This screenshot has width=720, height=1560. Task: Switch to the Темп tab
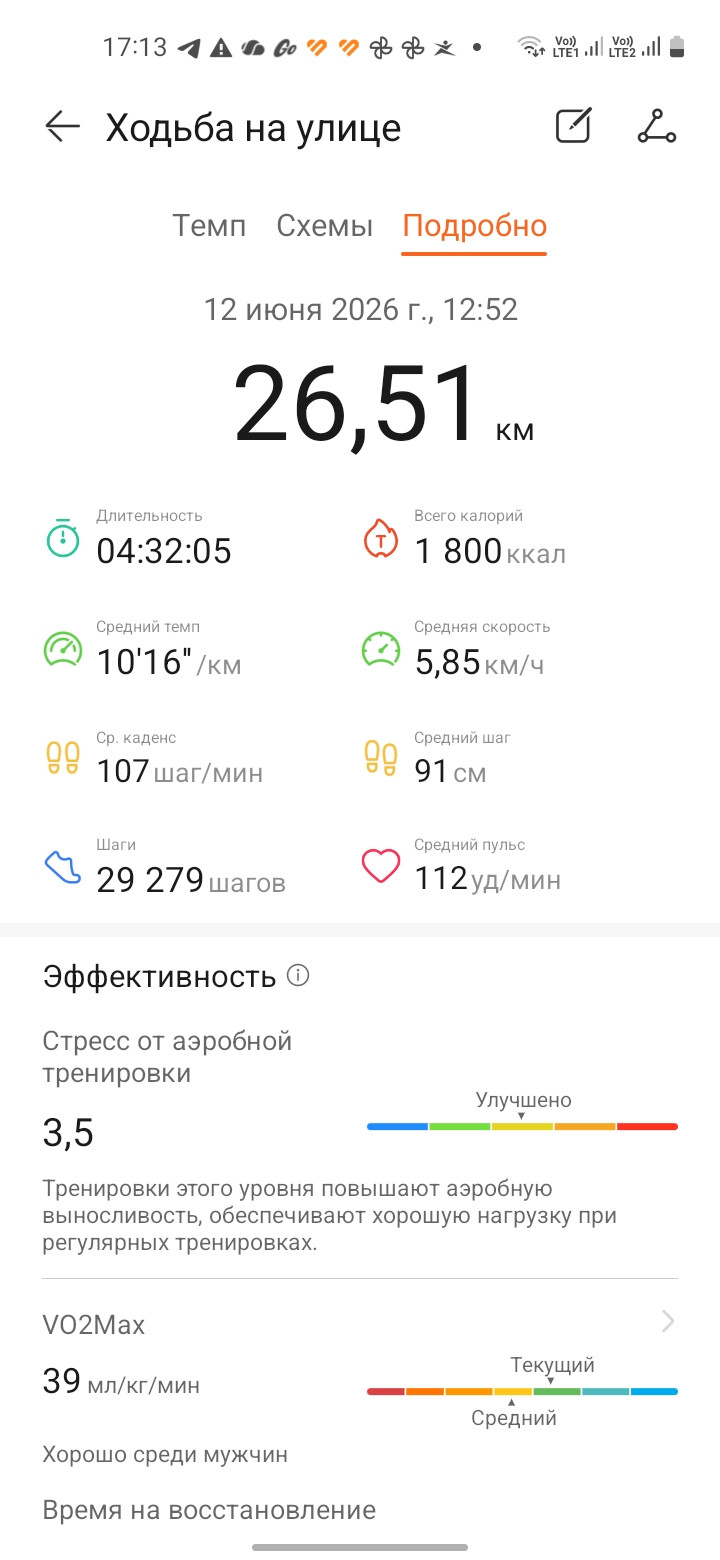click(x=209, y=225)
